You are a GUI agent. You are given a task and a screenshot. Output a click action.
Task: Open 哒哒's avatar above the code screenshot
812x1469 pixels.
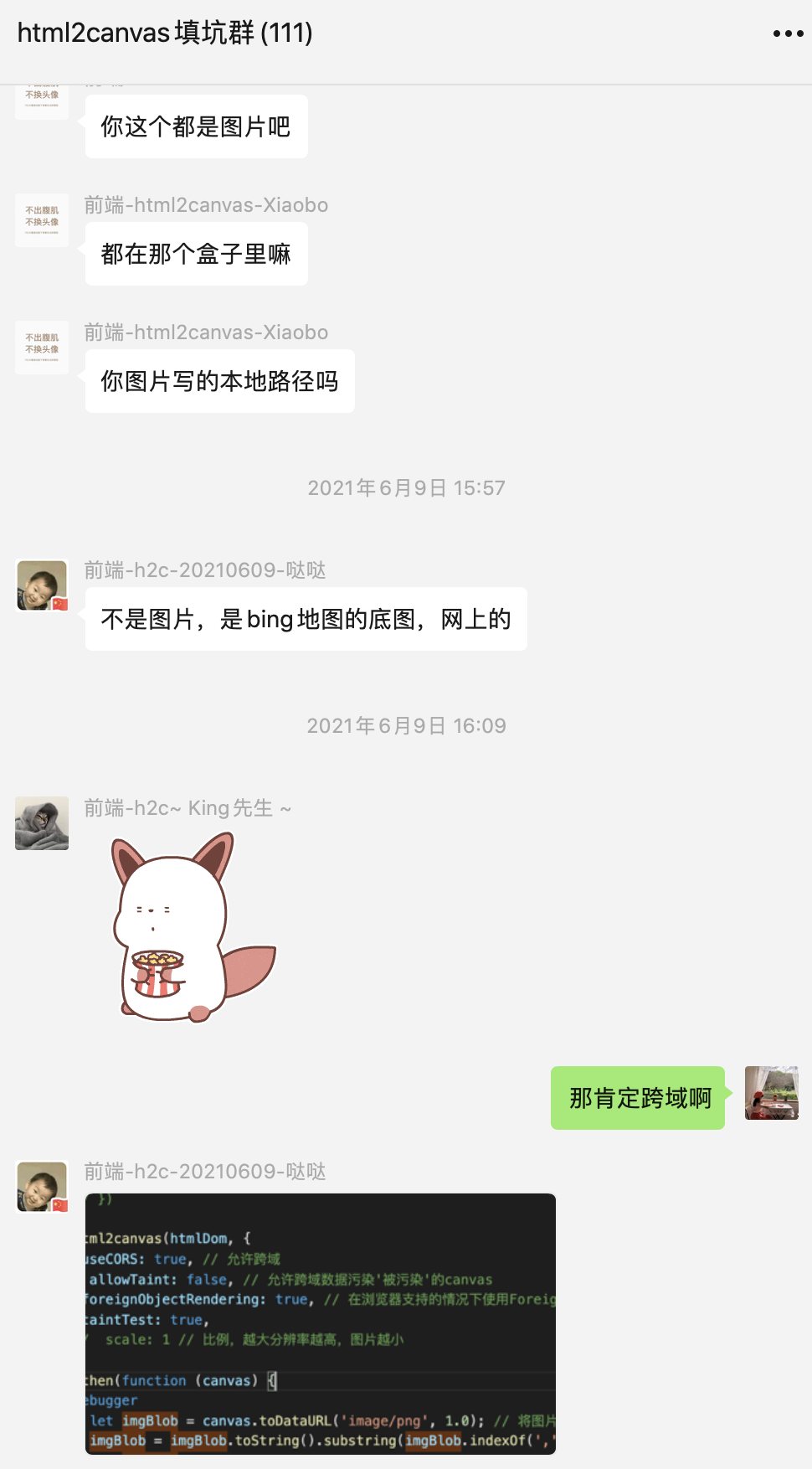(42, 1187)
